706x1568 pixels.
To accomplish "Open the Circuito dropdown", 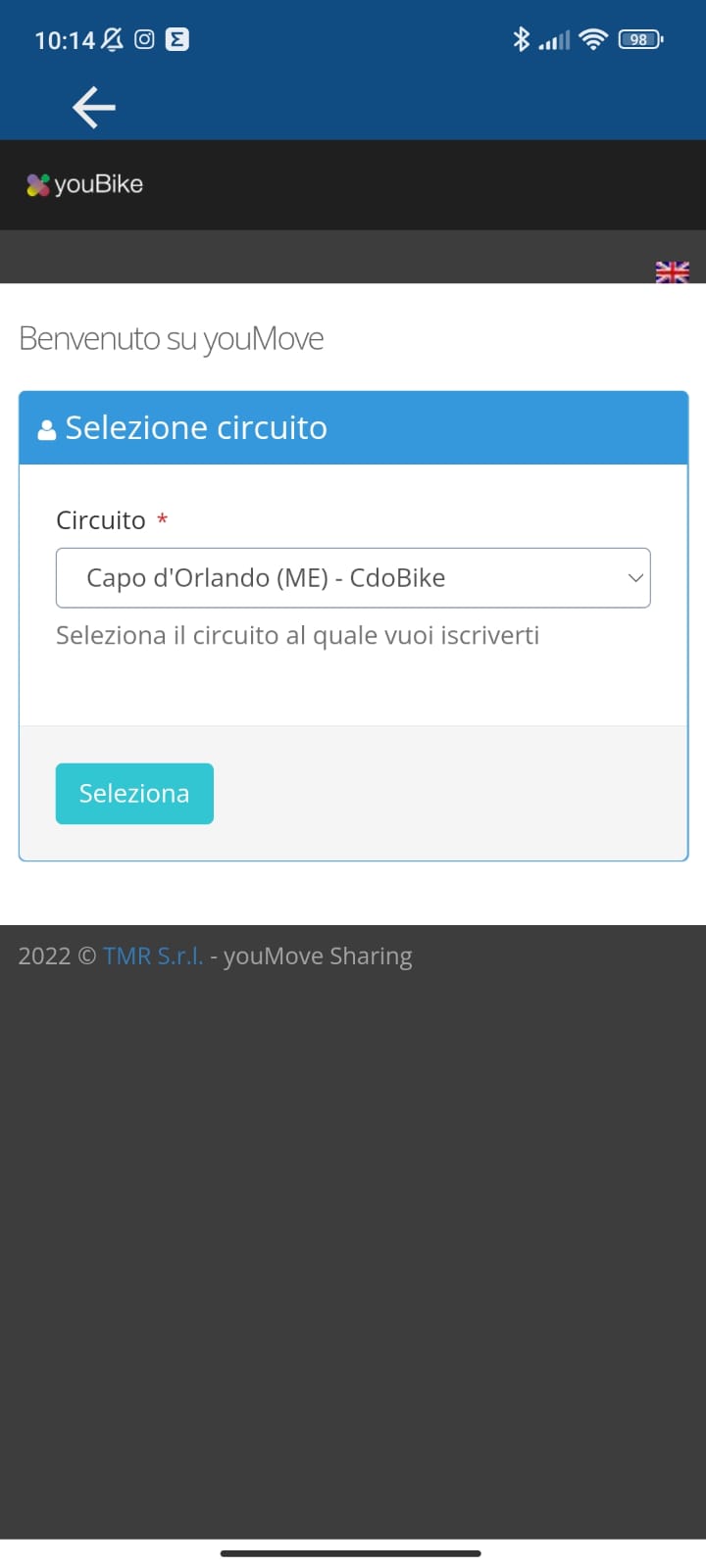I will click(x=353, y=578).
